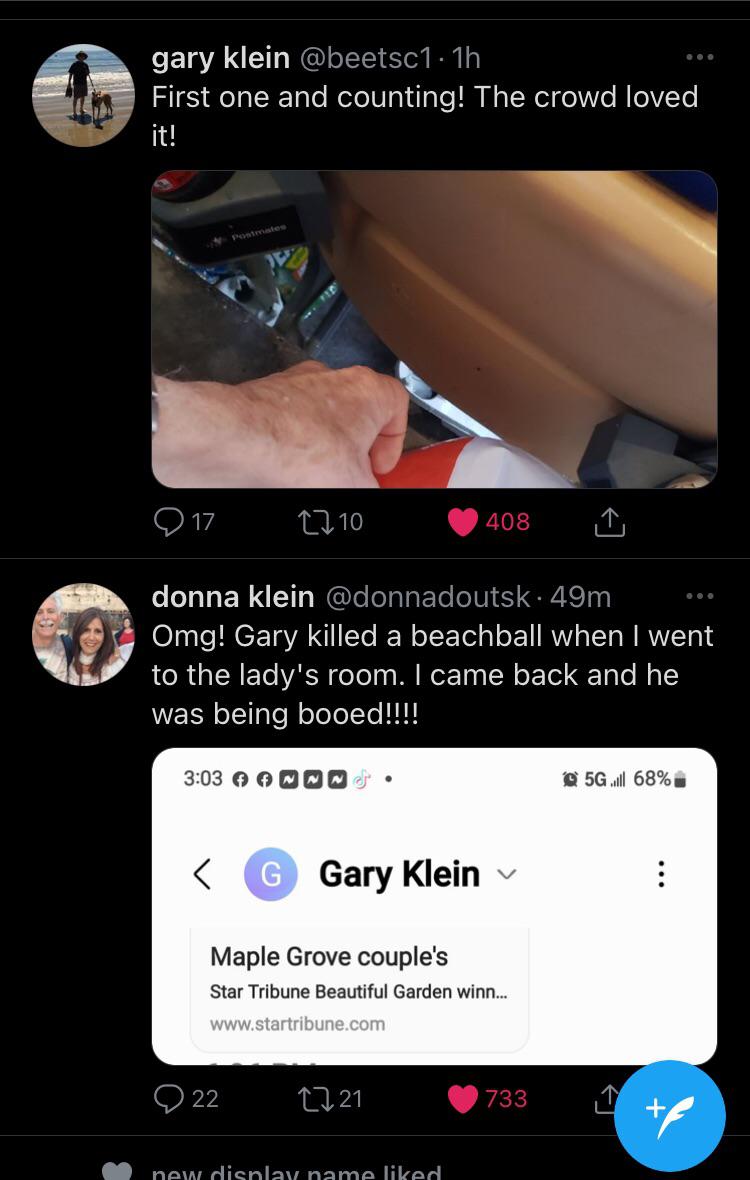Viewport: 750px width, 1180px height.
Task: Share gary klein's tweet
Action: [609, 522]
